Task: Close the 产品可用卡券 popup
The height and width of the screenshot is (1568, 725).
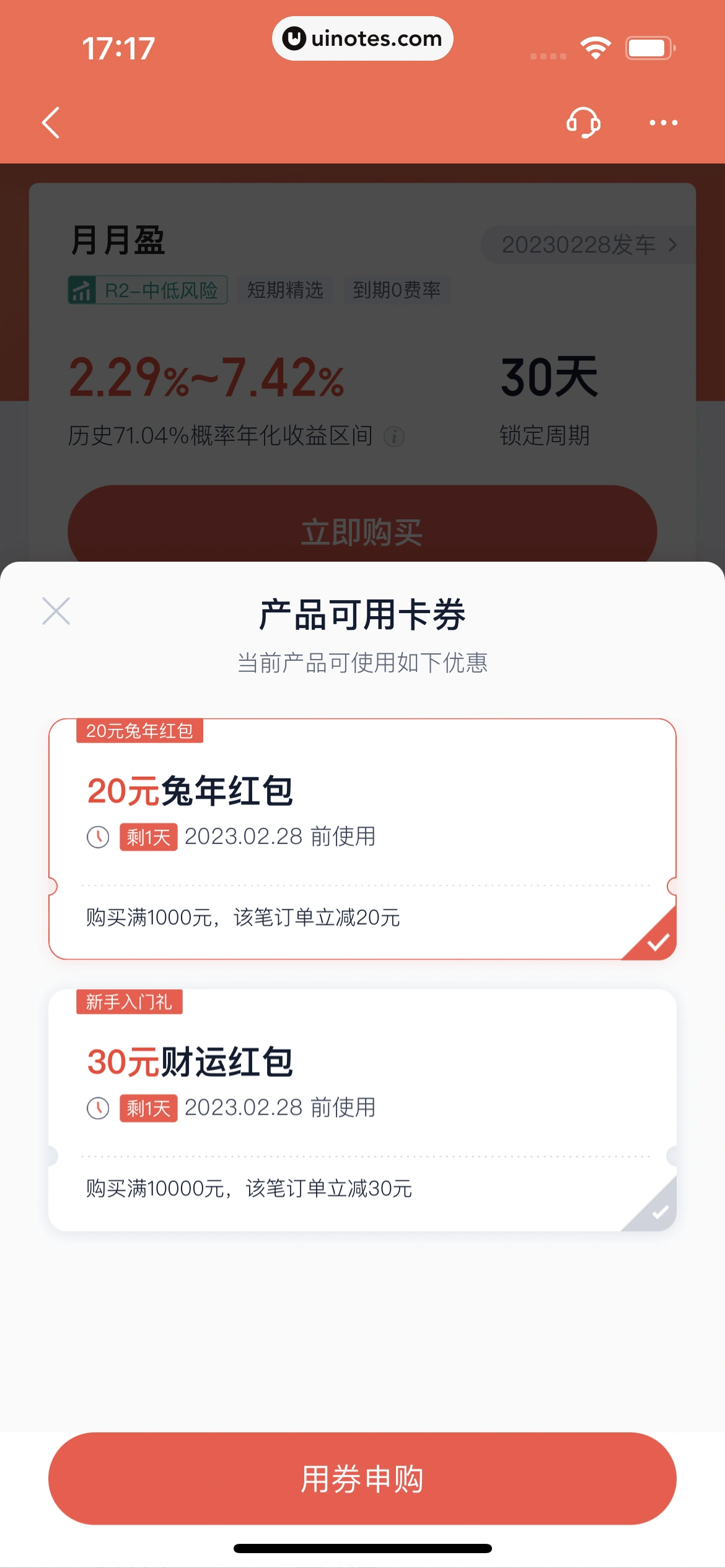Action: [x=56, y=610]
